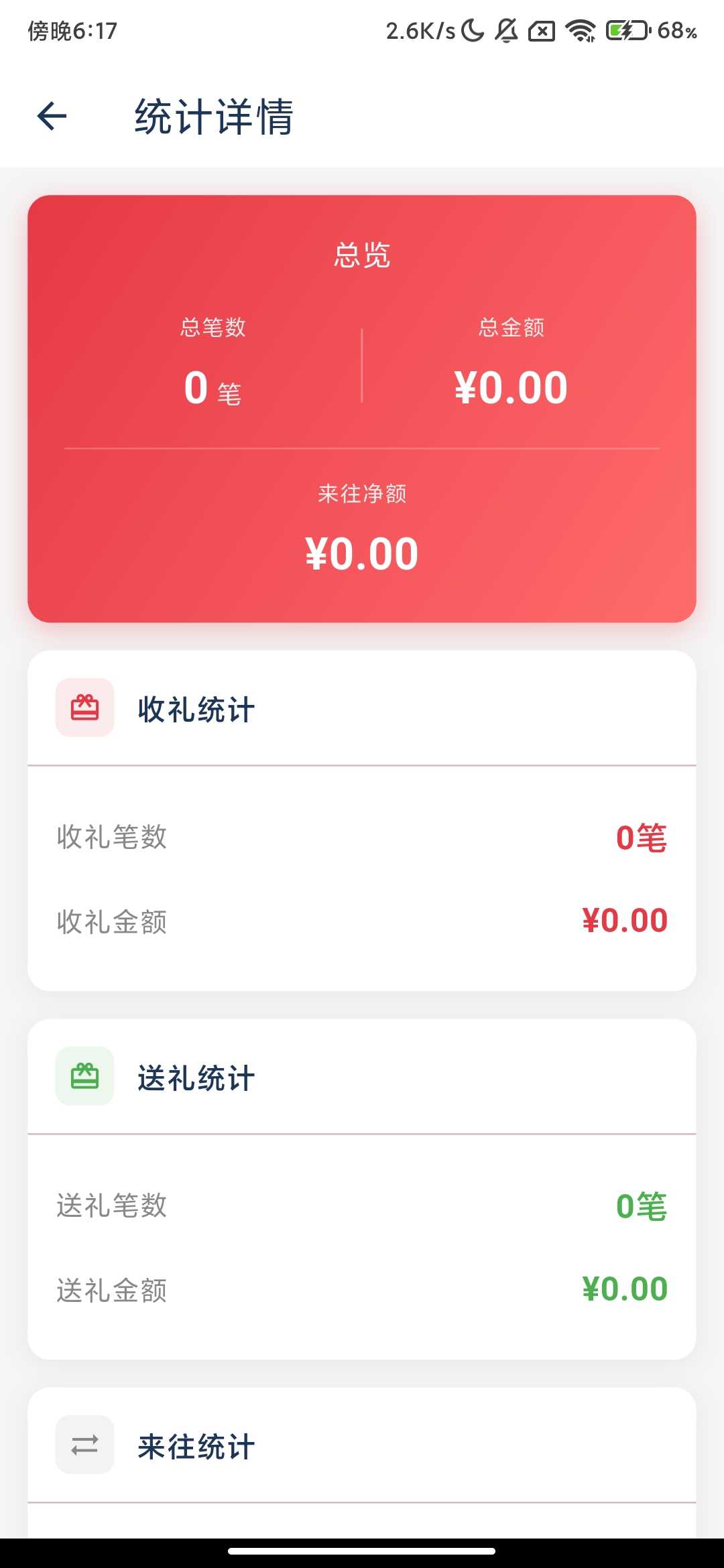
Task: Expand the 总览 overview card
Action: (x=362, y=255)
